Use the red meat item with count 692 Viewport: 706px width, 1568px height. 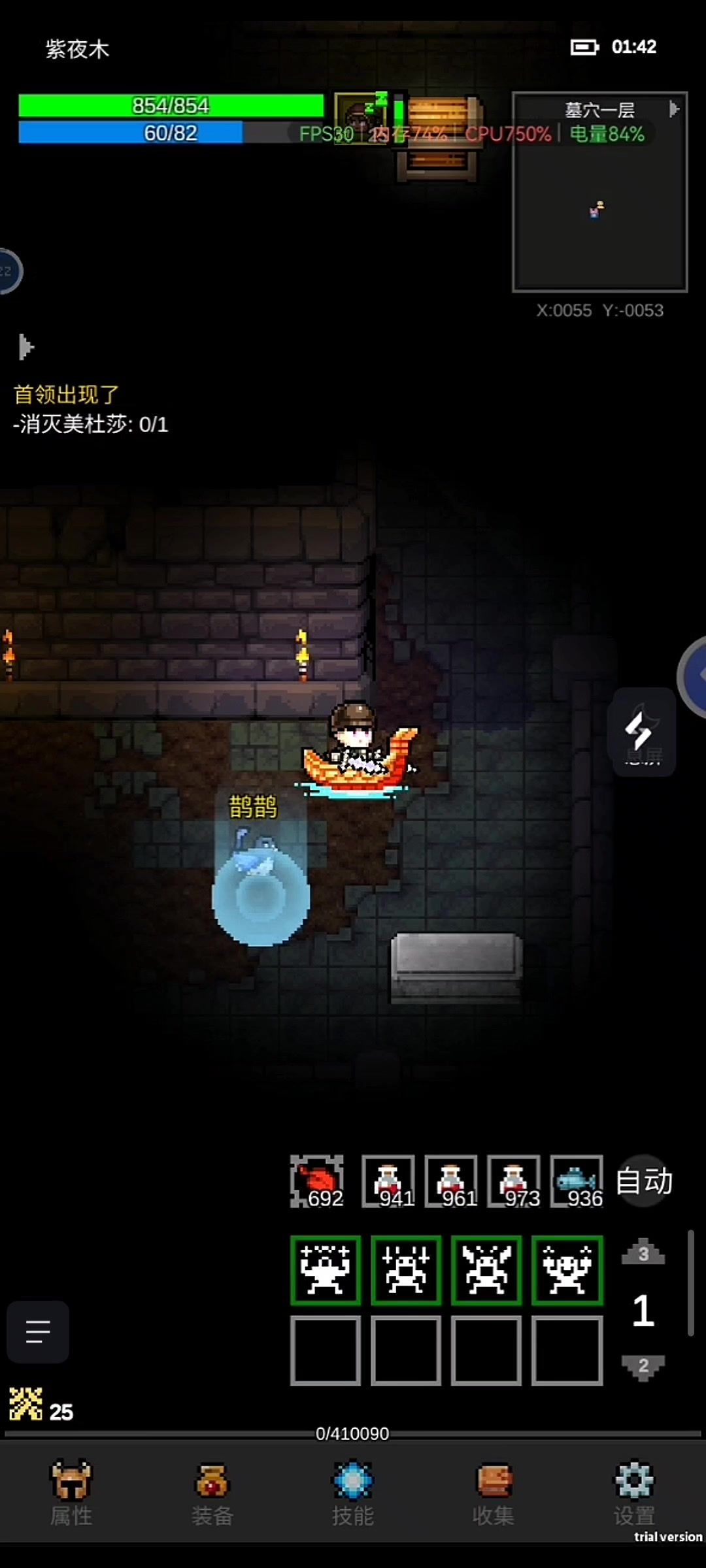coord(318,1181)
